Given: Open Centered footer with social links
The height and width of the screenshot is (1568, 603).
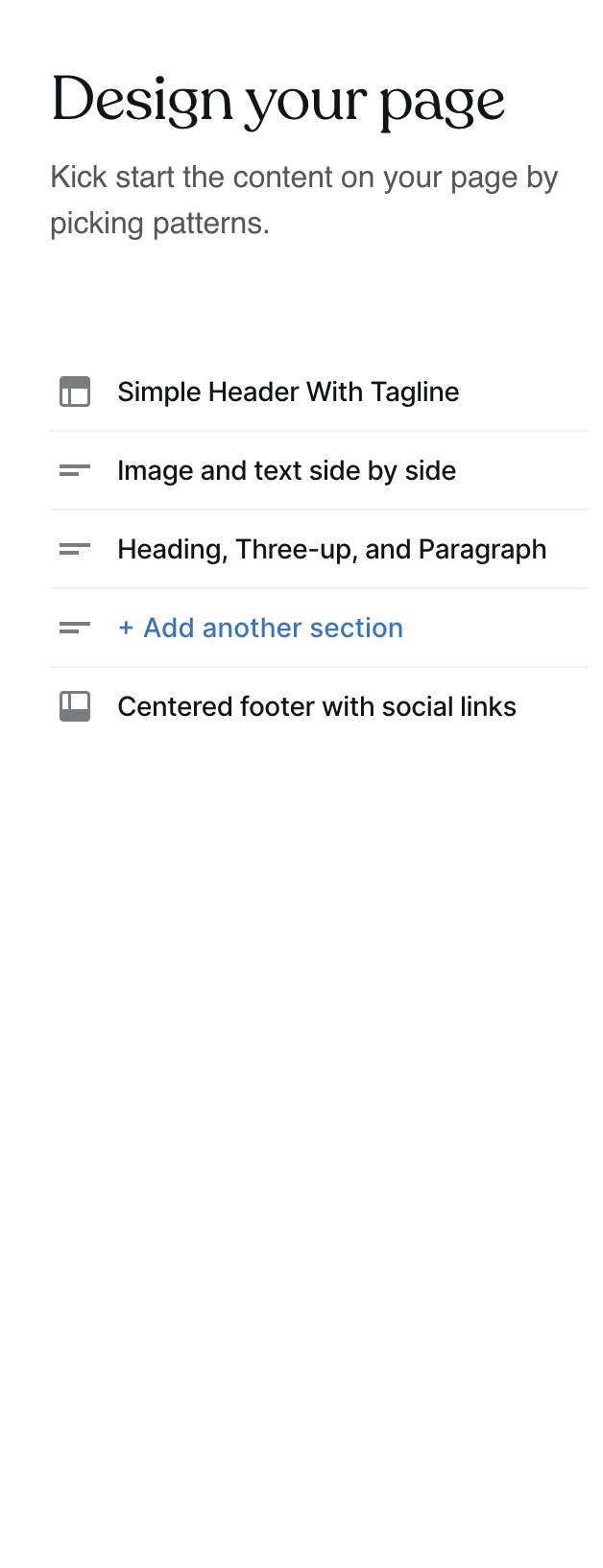Looking at the screenshot, I should [x=317, y=706].
